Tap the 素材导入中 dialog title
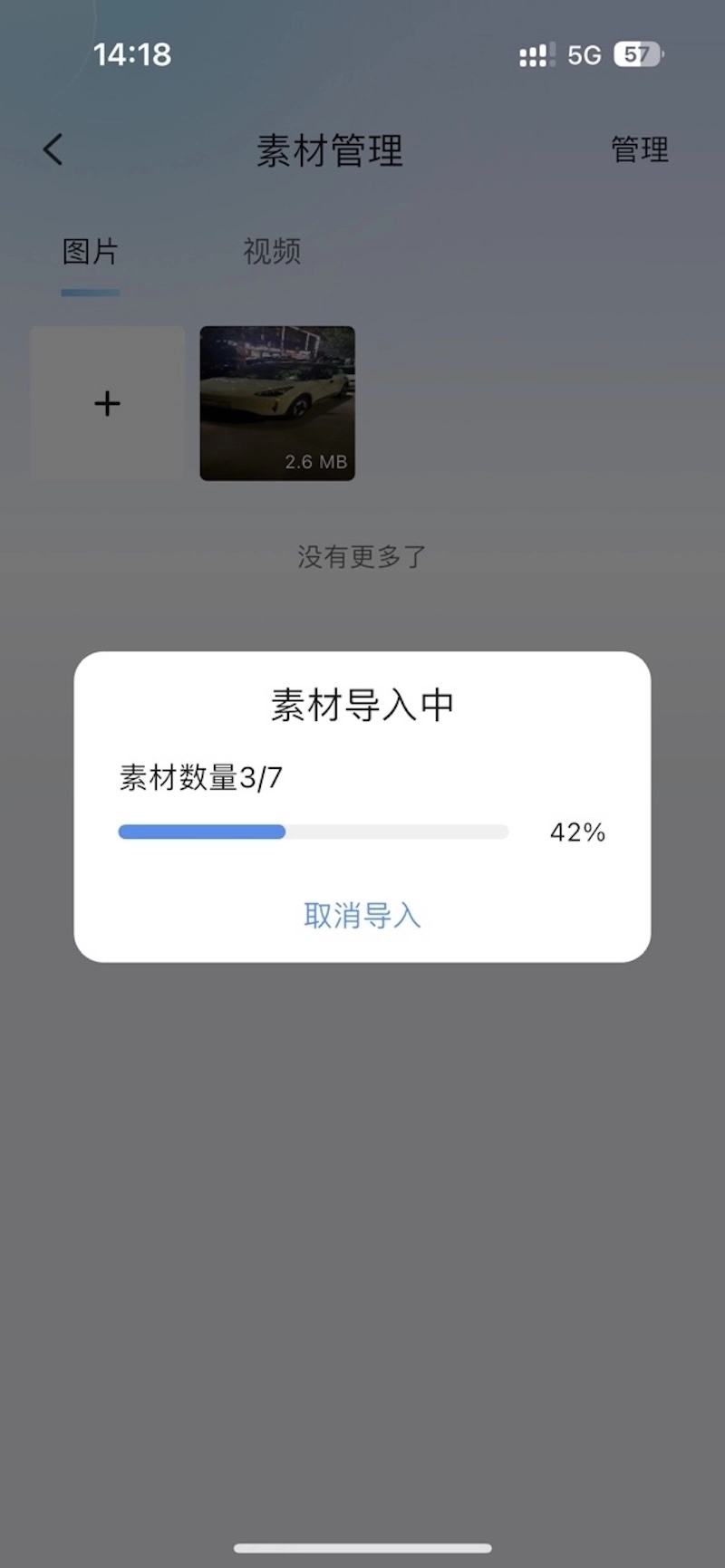This screenshot has height=1568, width=725. point(362,703)
